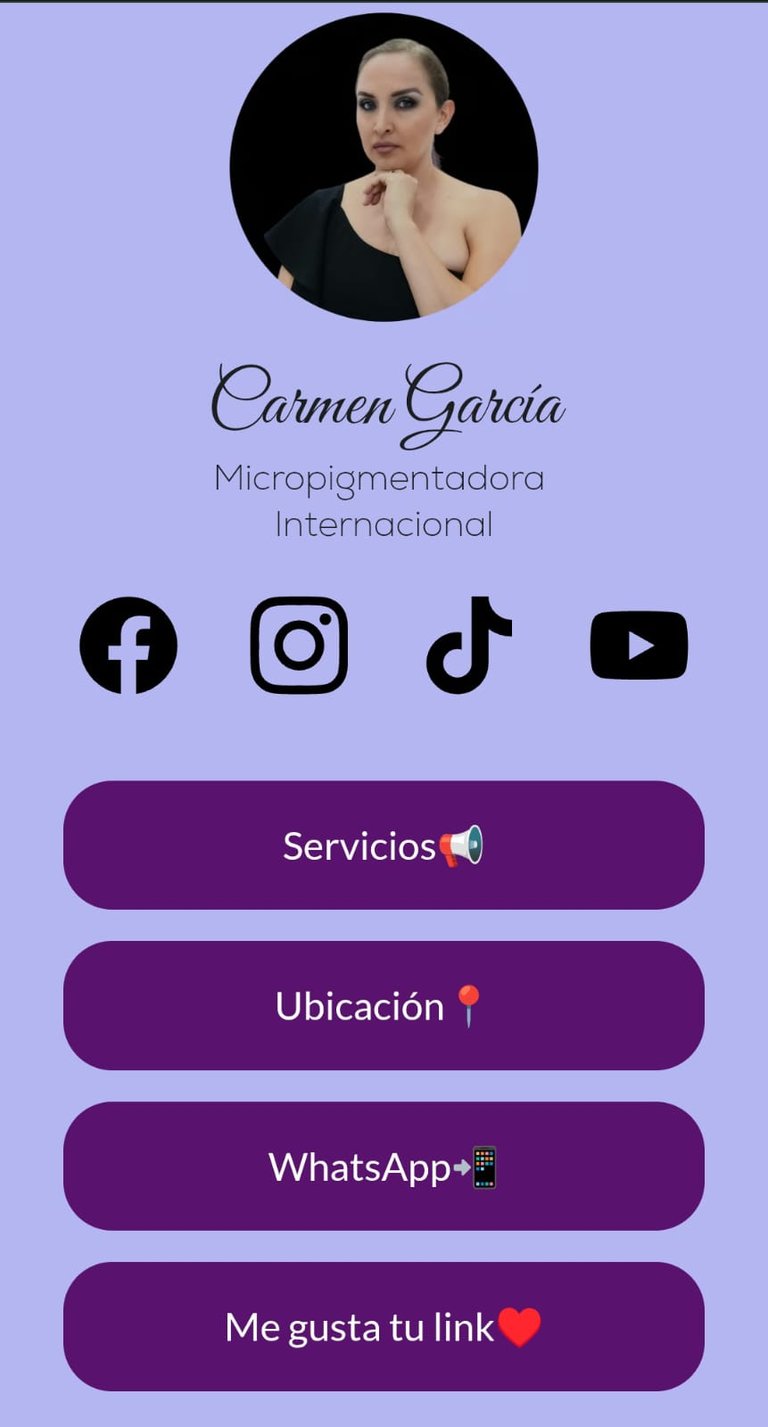Open the YouTube channel icon
The width and height of the screenshot is (768, 1427).
(x=639, y=645)
